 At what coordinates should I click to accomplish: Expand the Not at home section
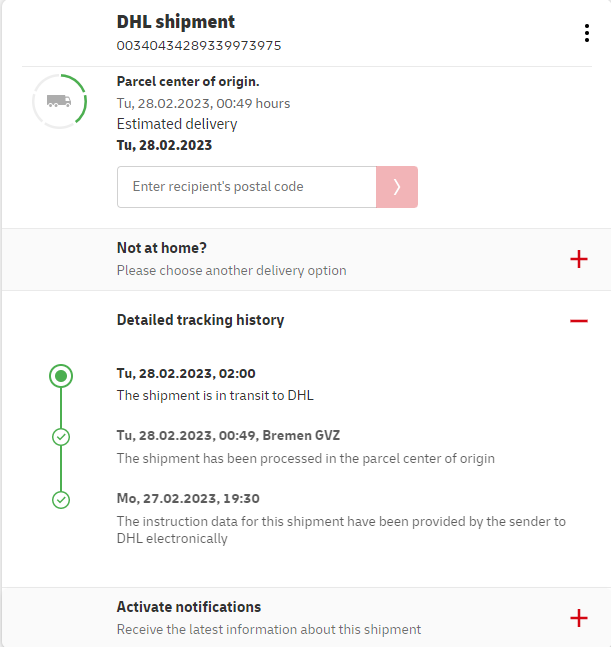578,260
